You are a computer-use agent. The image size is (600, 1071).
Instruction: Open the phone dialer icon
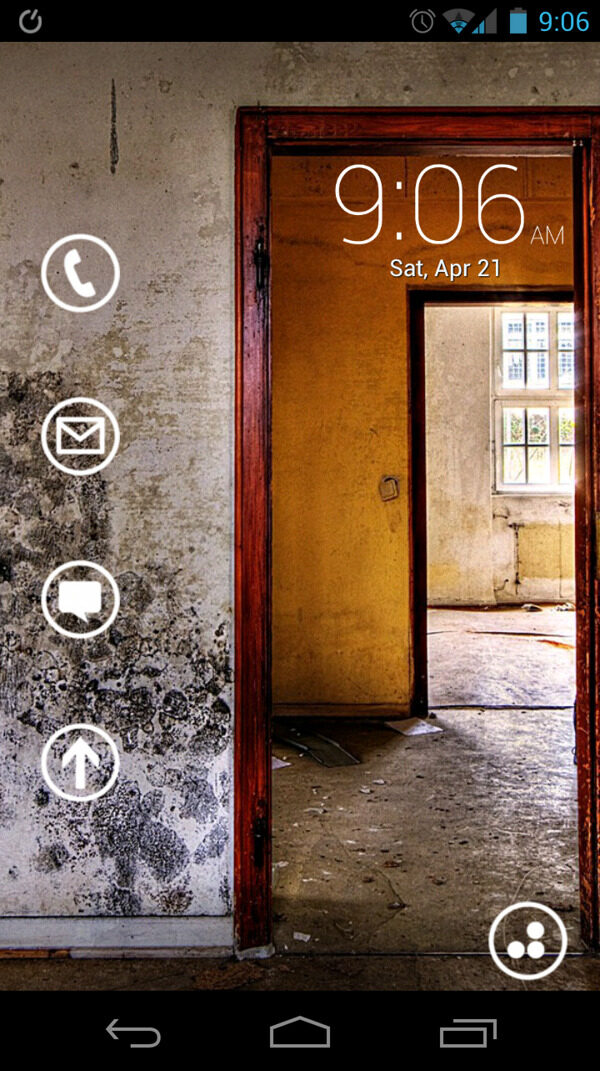pyautogui.click(x=80, y=273)
